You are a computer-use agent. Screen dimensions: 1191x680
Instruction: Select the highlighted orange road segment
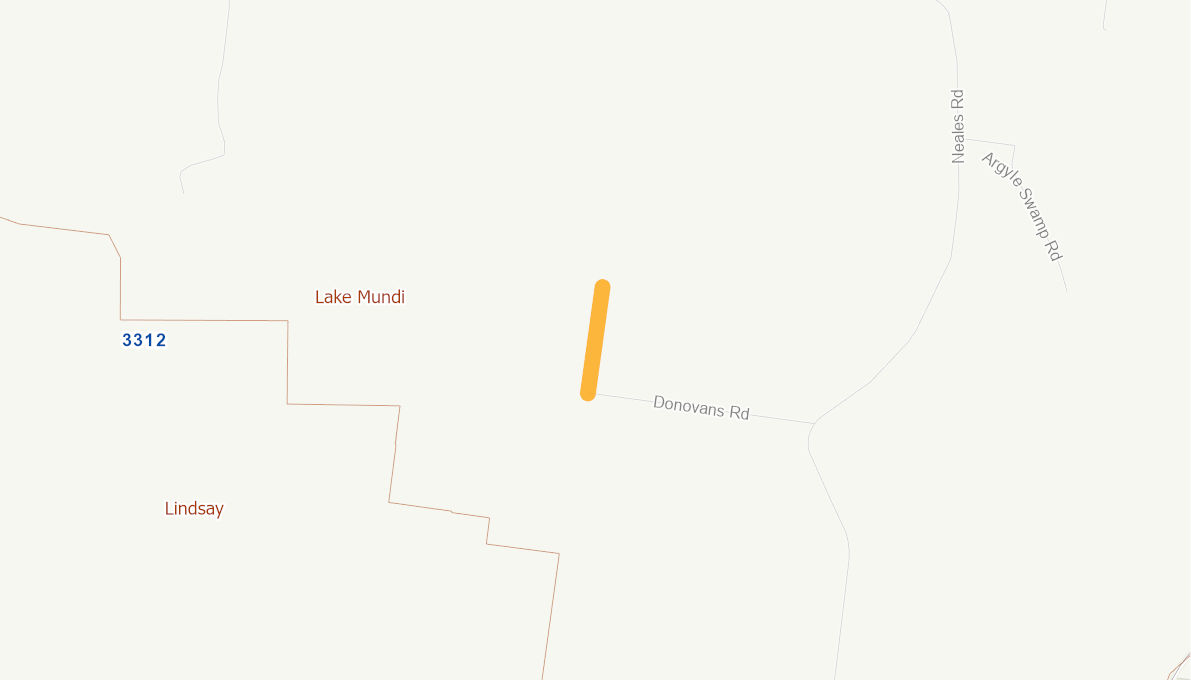pos(595,340)
